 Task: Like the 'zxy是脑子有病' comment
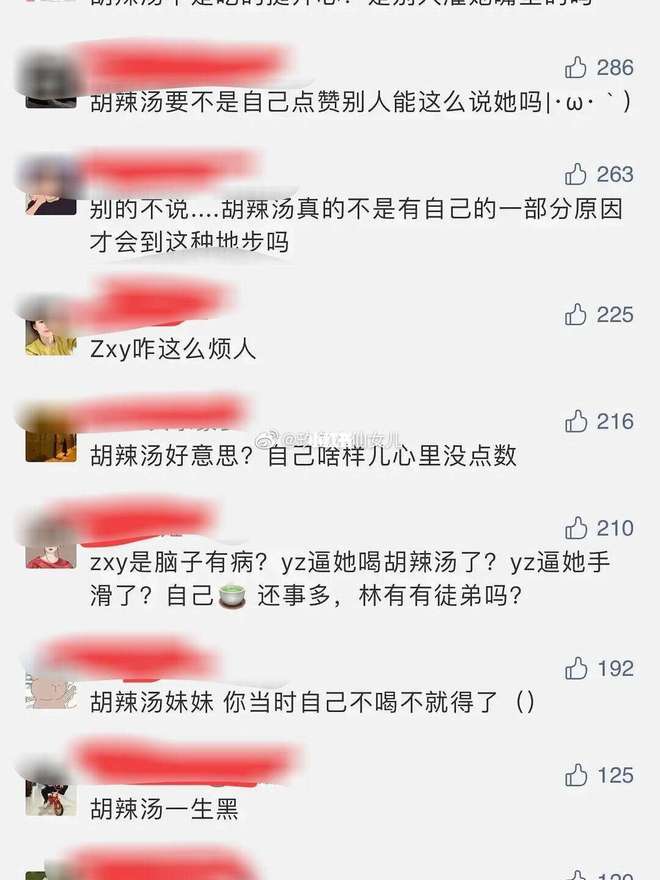coord(576,529)
